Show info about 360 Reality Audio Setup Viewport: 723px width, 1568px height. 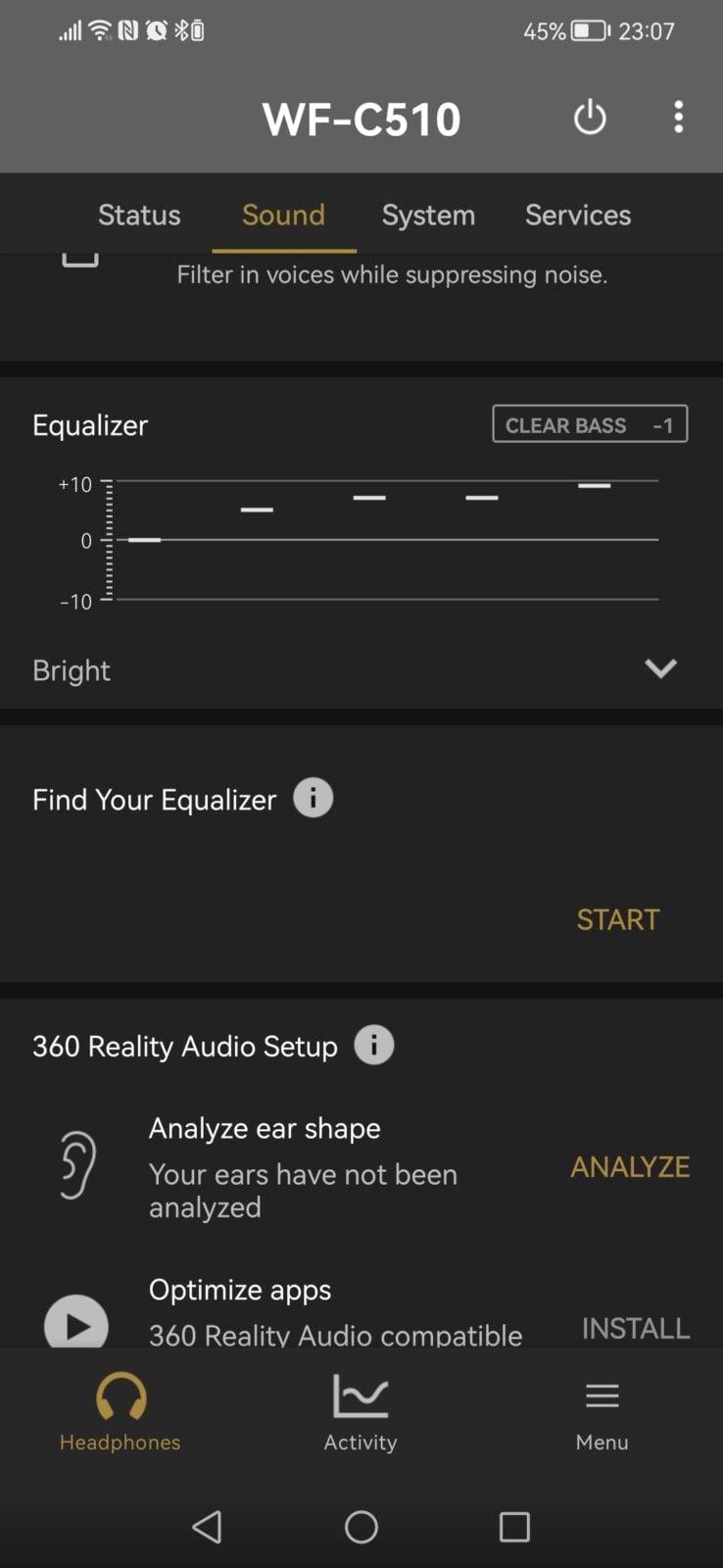[x=373, y=1045]
